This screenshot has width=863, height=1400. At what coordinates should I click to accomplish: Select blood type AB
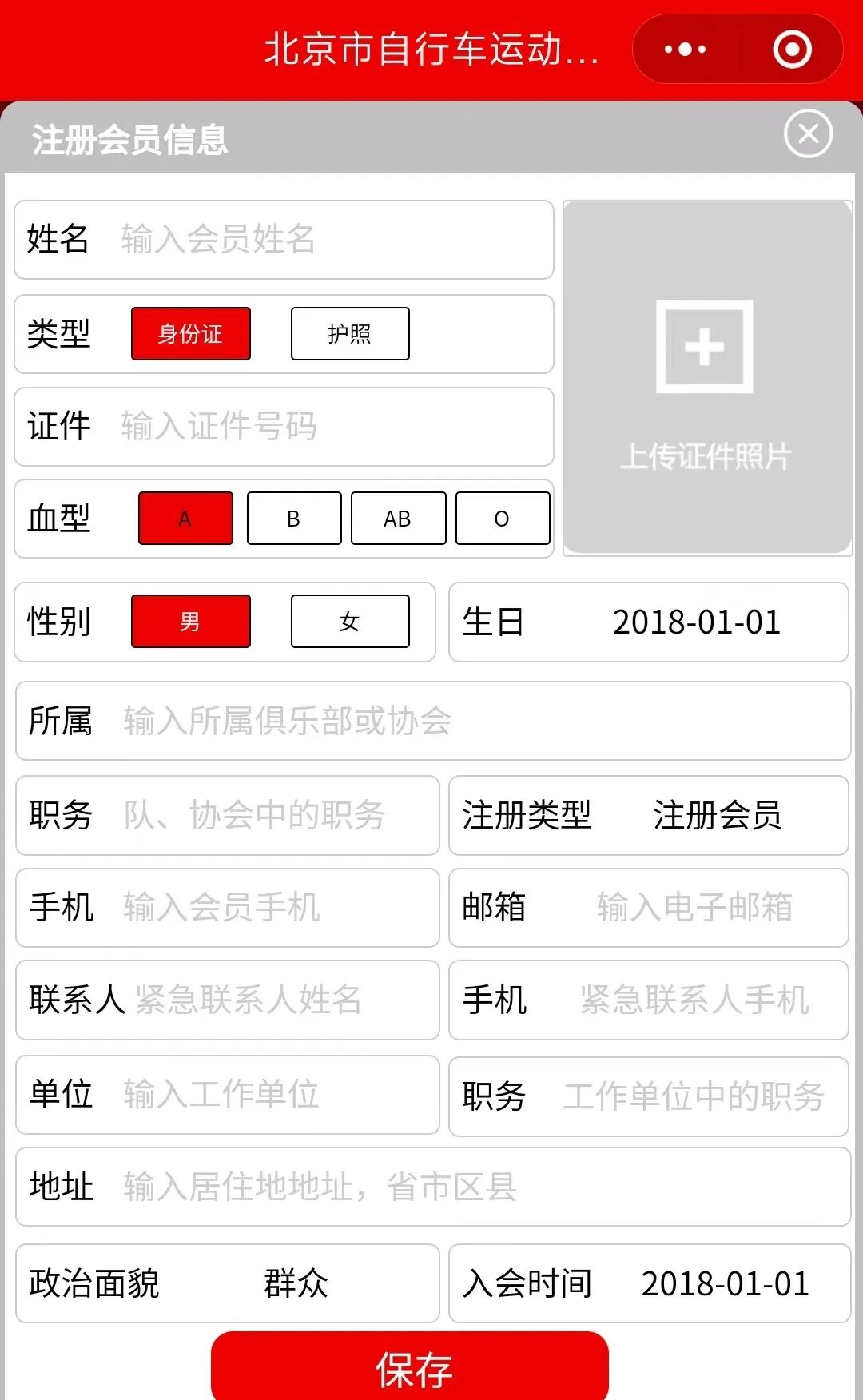pyautogui.click(x=397, y=518)
